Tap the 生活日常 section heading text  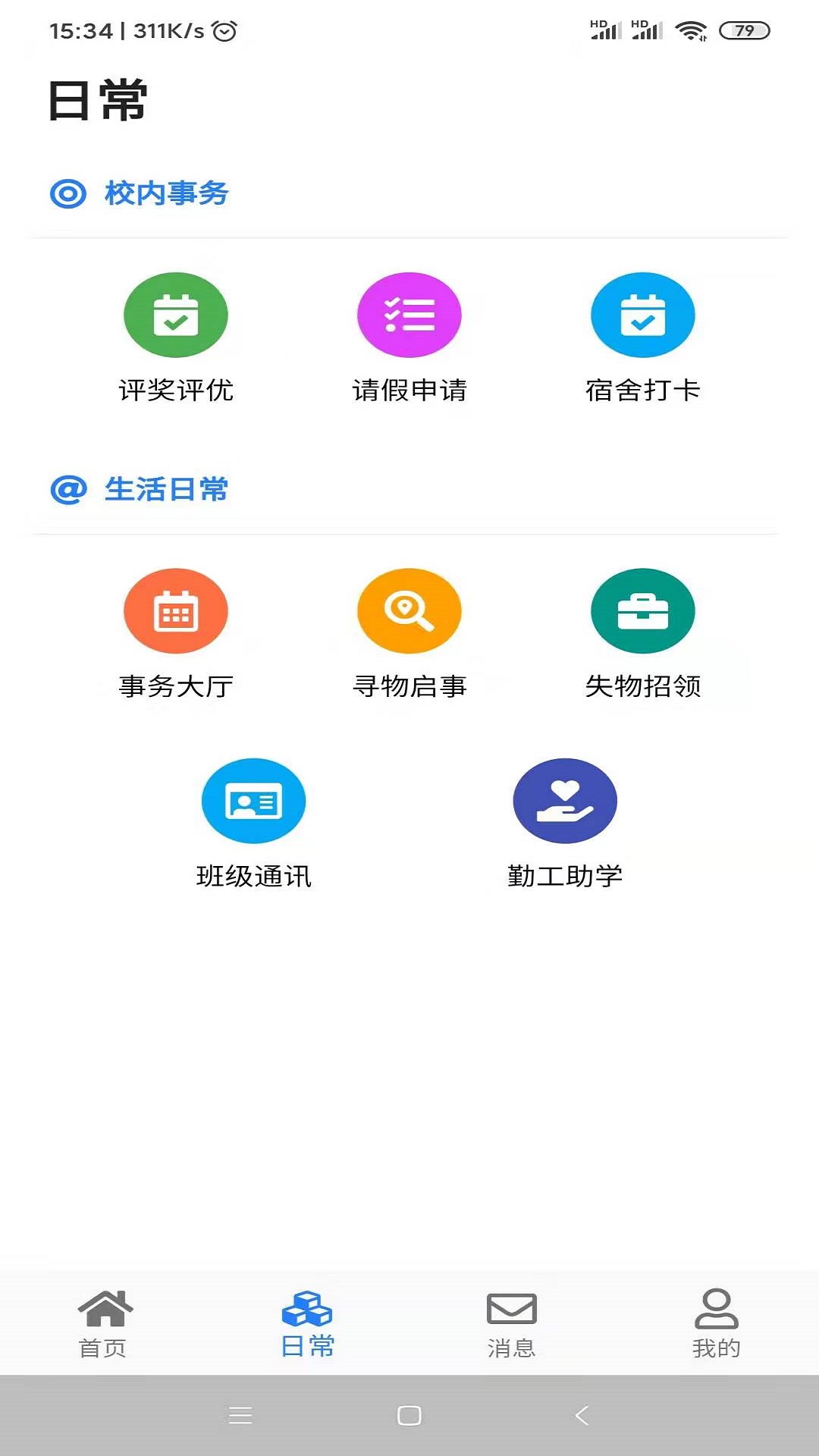coord(167,491)
